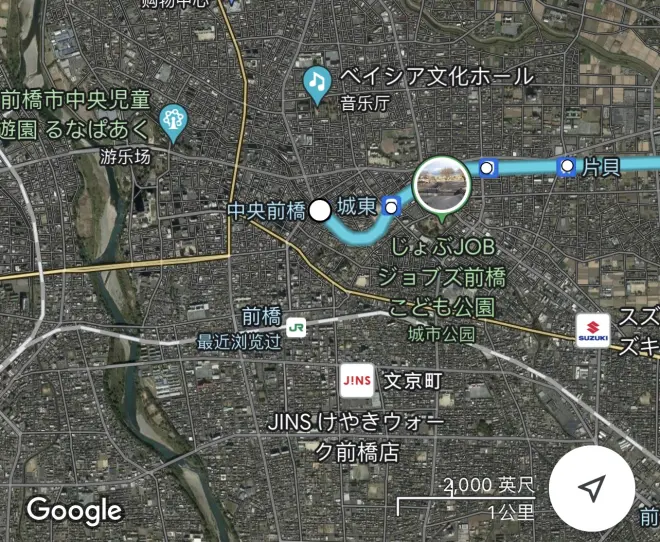Tap the 前橋 JR station icon
Viewport: 660px width, 542px height.
point(297,329)
